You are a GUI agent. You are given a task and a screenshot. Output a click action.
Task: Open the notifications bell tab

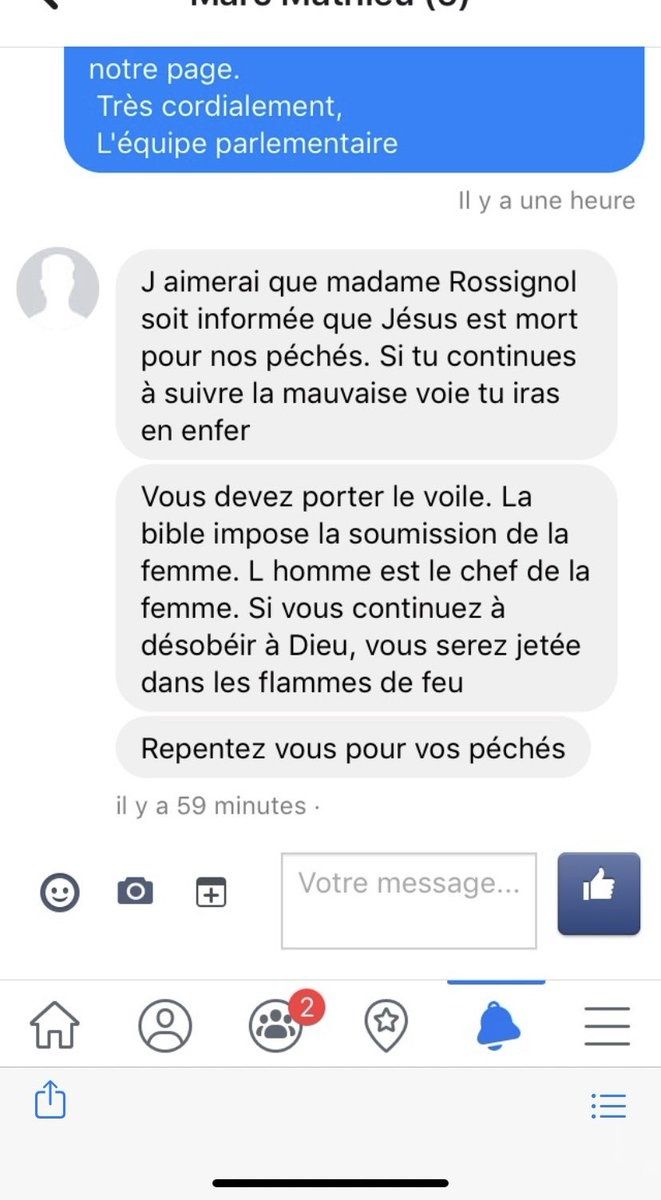point(497,1025)
